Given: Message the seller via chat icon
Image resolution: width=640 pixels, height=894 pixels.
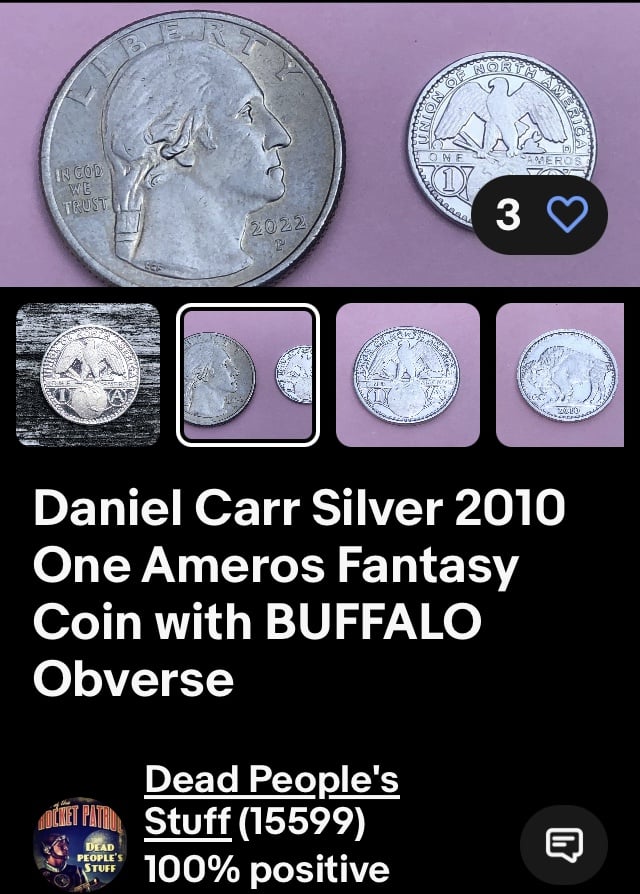Looking at the screenshot, I should [x=564, y=845].
